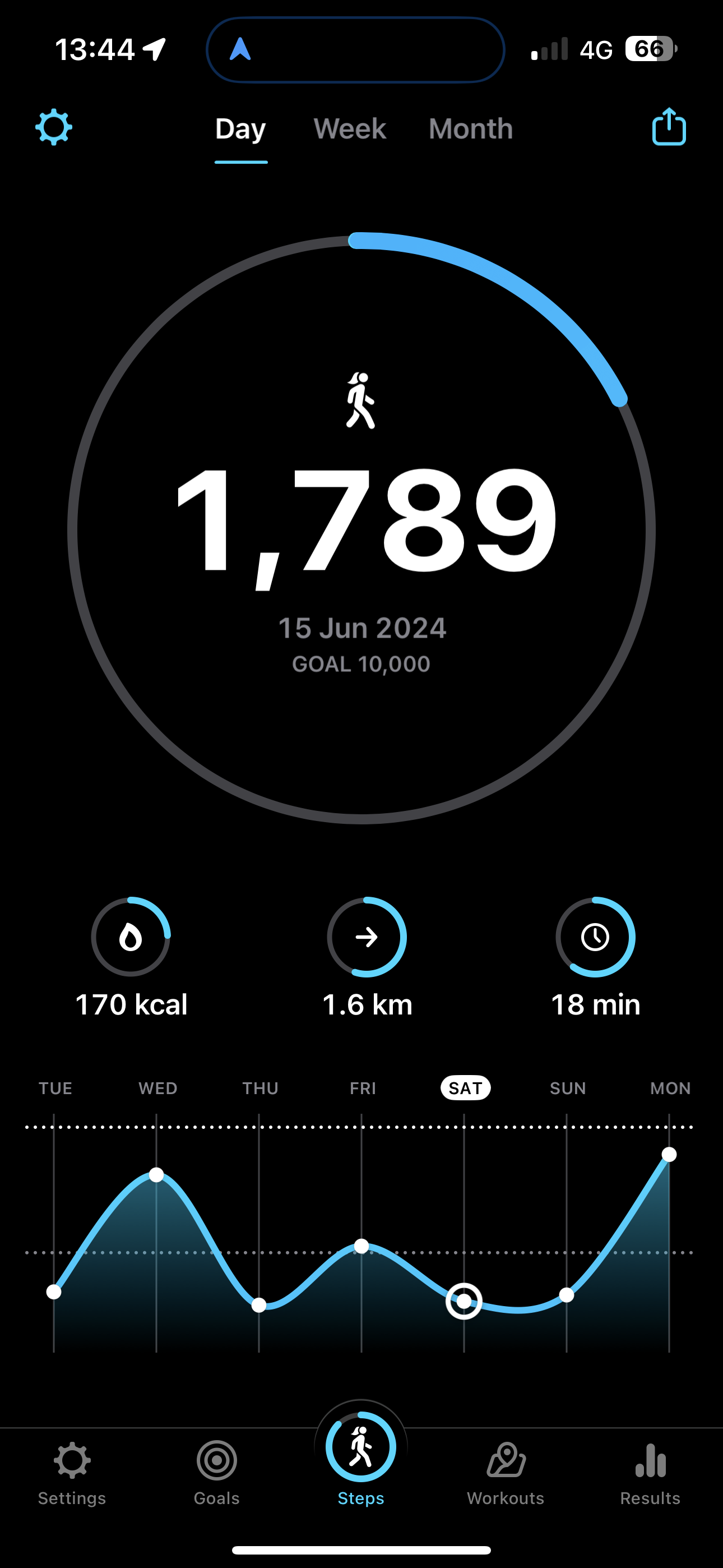723x1568 pixels.
Task: Select FRI on the weekly chart
Action: (363, 1089)
